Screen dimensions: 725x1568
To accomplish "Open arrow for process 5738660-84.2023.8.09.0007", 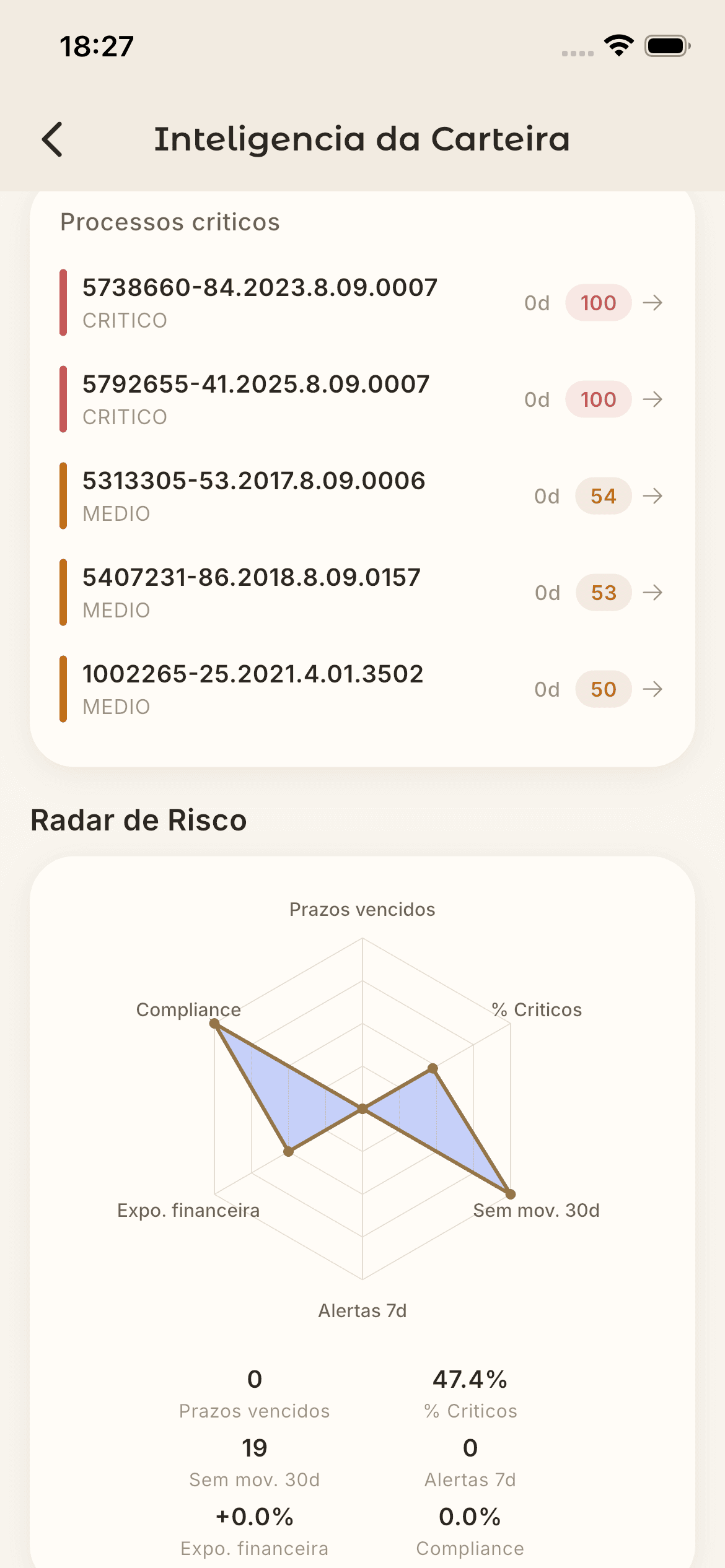I will point(654,303).
